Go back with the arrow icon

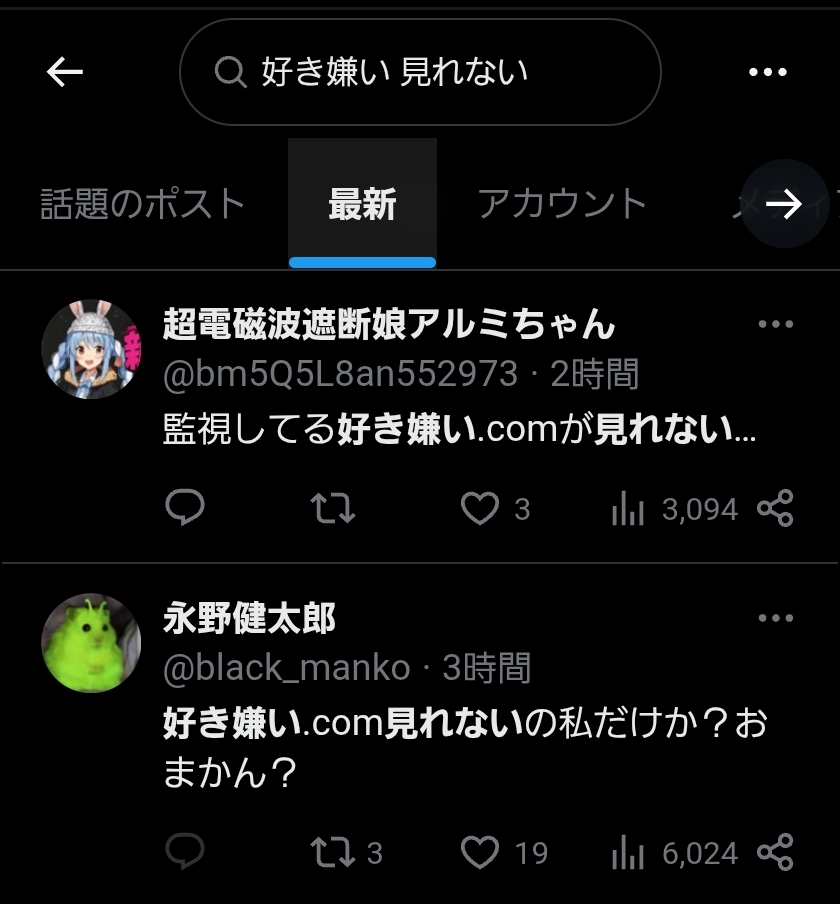65,72
